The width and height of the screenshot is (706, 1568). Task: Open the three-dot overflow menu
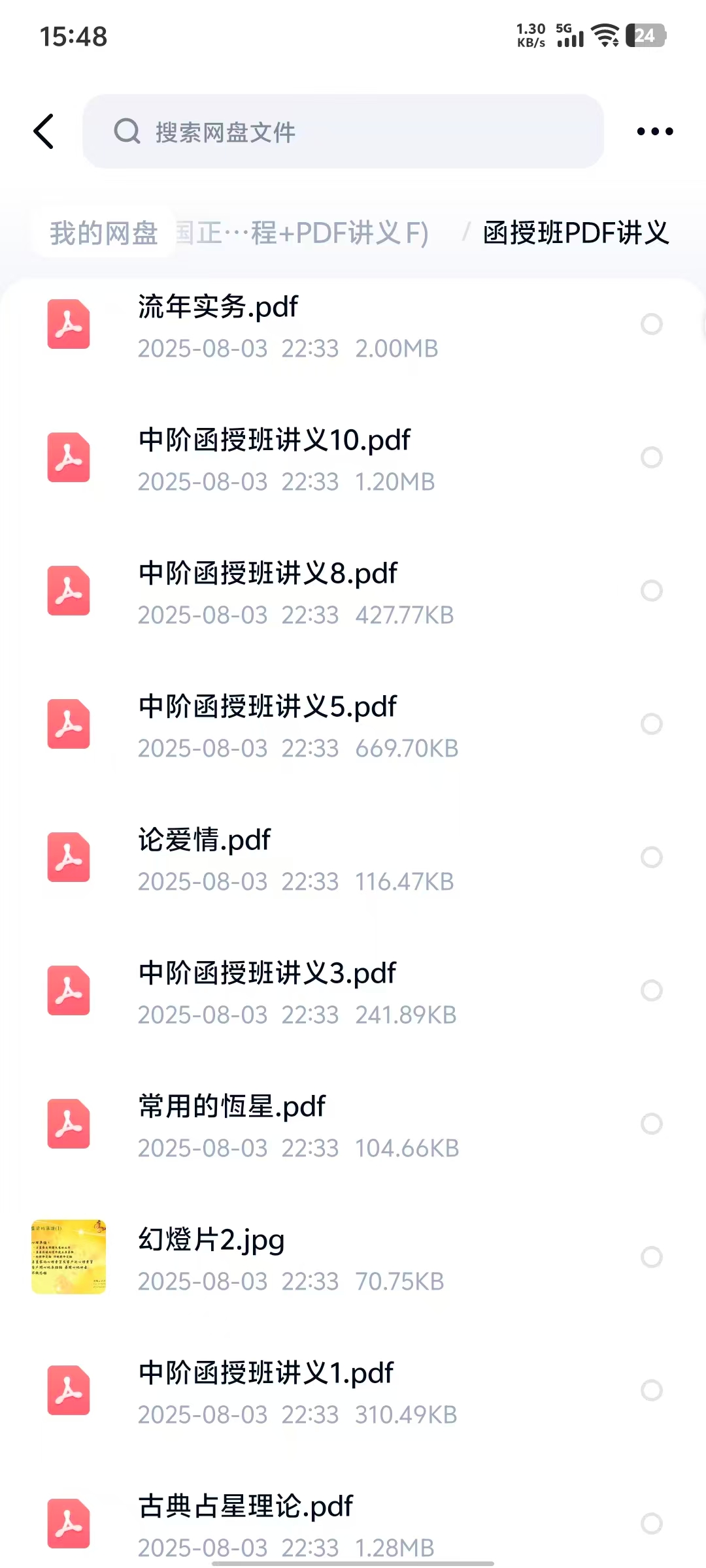654,131
